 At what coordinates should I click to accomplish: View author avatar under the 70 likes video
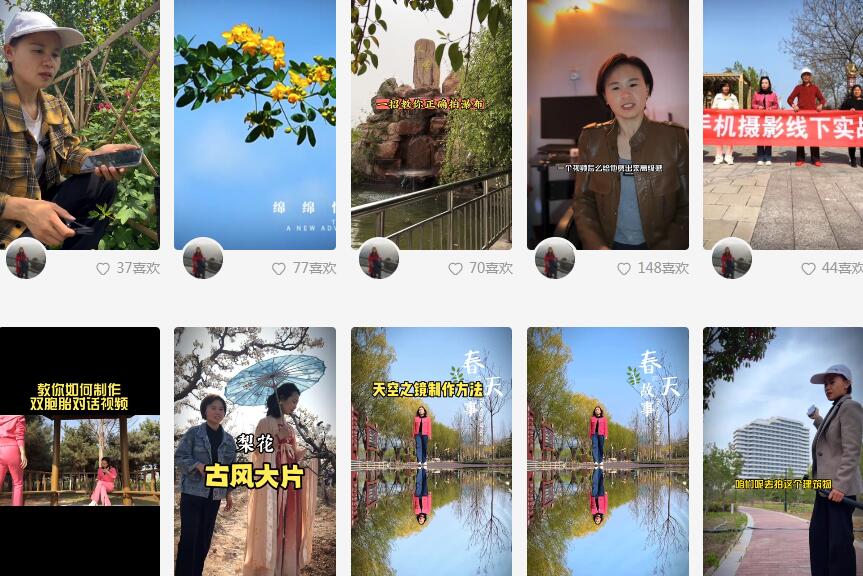[x=379, y=259]
